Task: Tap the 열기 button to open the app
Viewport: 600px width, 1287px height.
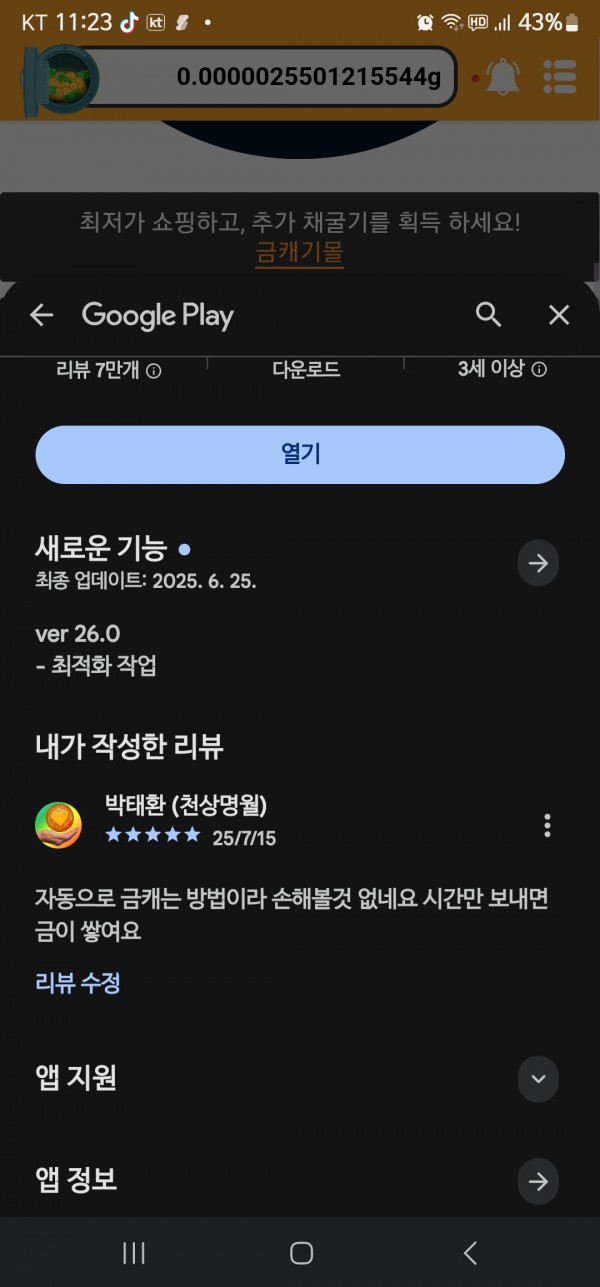Action: [x=300, y=454]
